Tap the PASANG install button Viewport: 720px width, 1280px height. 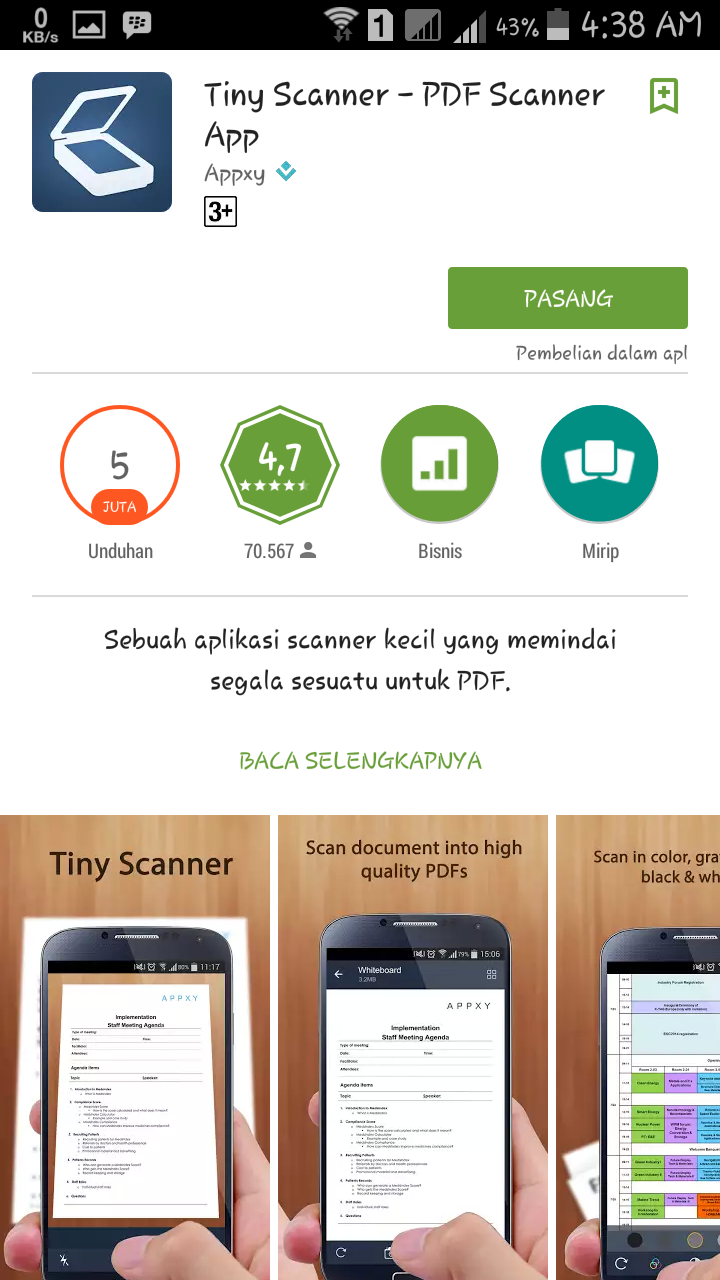click(567, 298)
